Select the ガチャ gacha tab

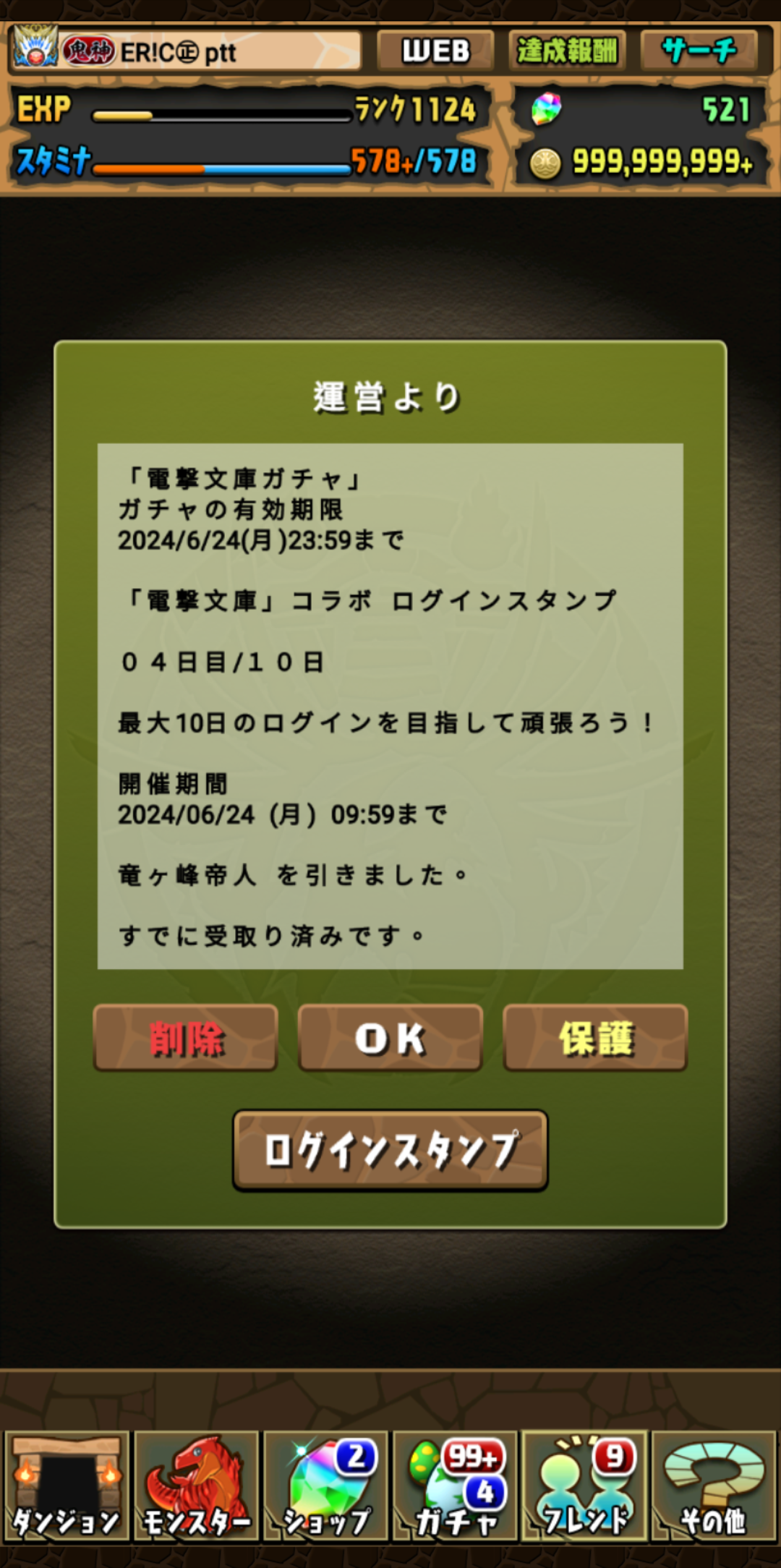[456, 1486]
